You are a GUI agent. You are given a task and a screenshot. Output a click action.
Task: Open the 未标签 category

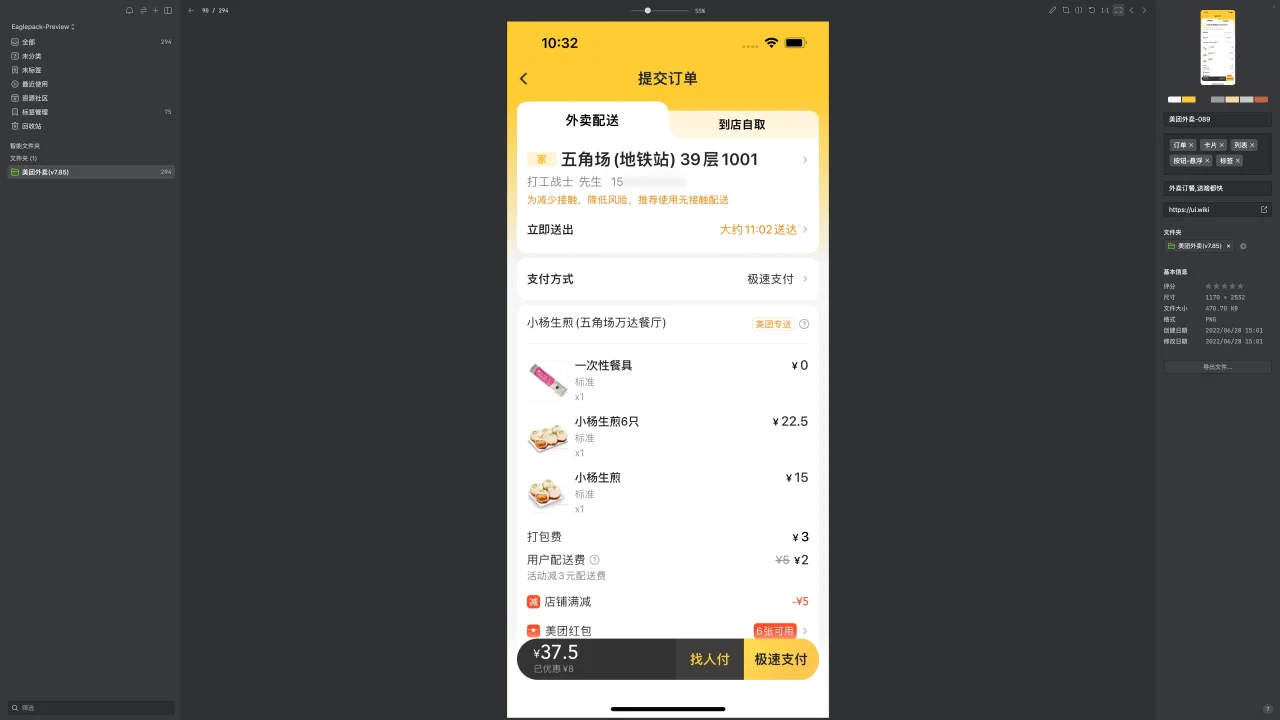(31, 70)
